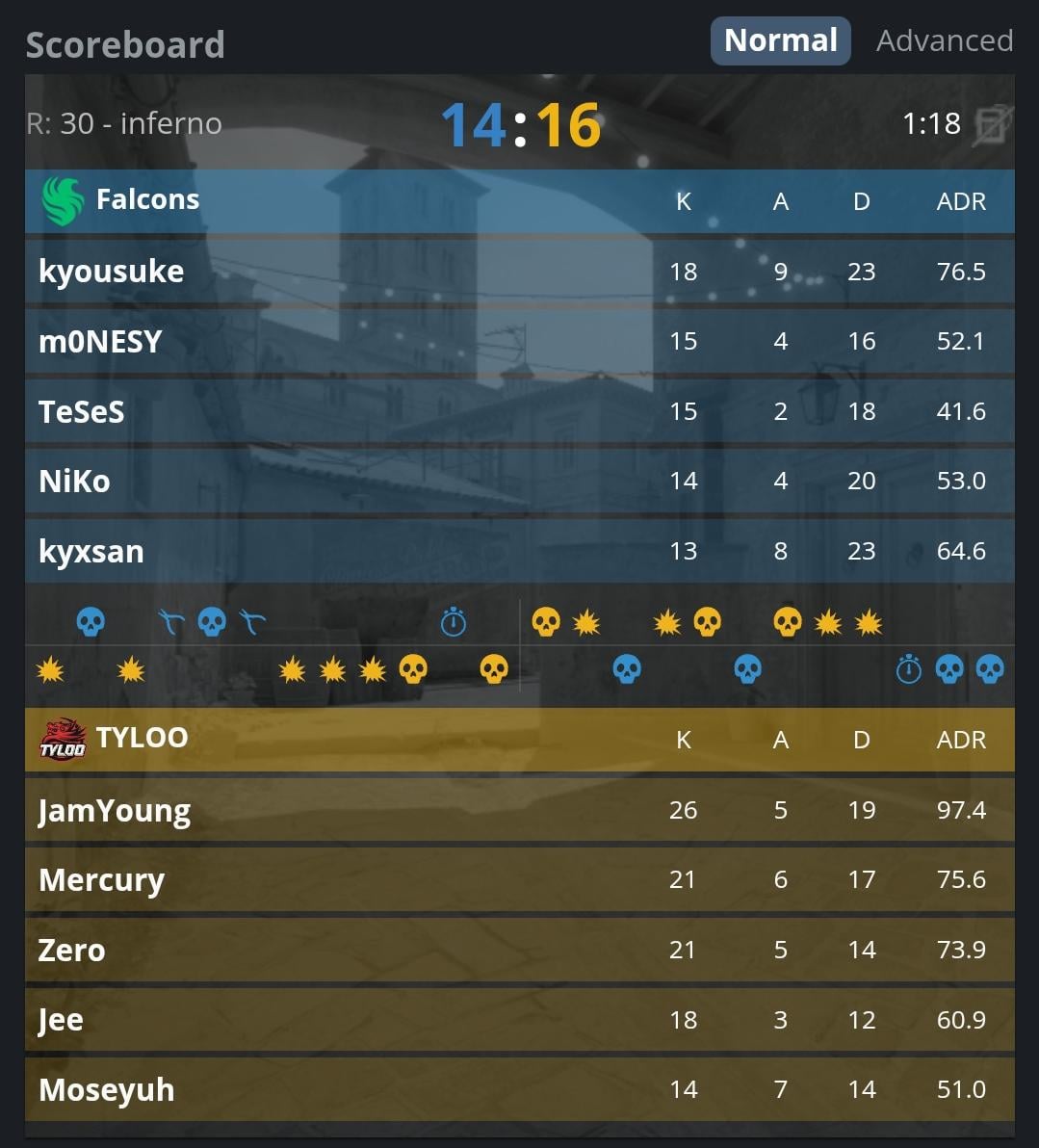Open Jee's player page
Image resolution: width=1039 pixels, height=1148 pixels.
coord(61,1021)
